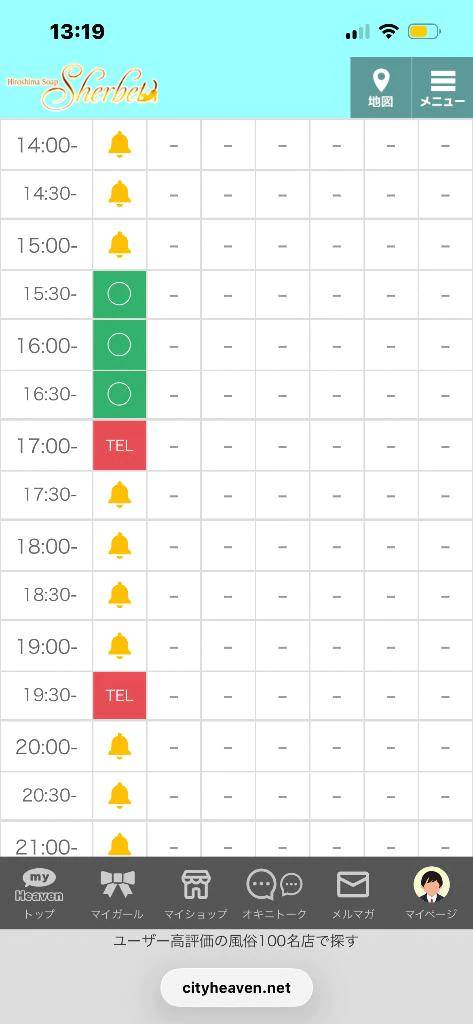Enable the notification bell at 18:00

(119, 545)
